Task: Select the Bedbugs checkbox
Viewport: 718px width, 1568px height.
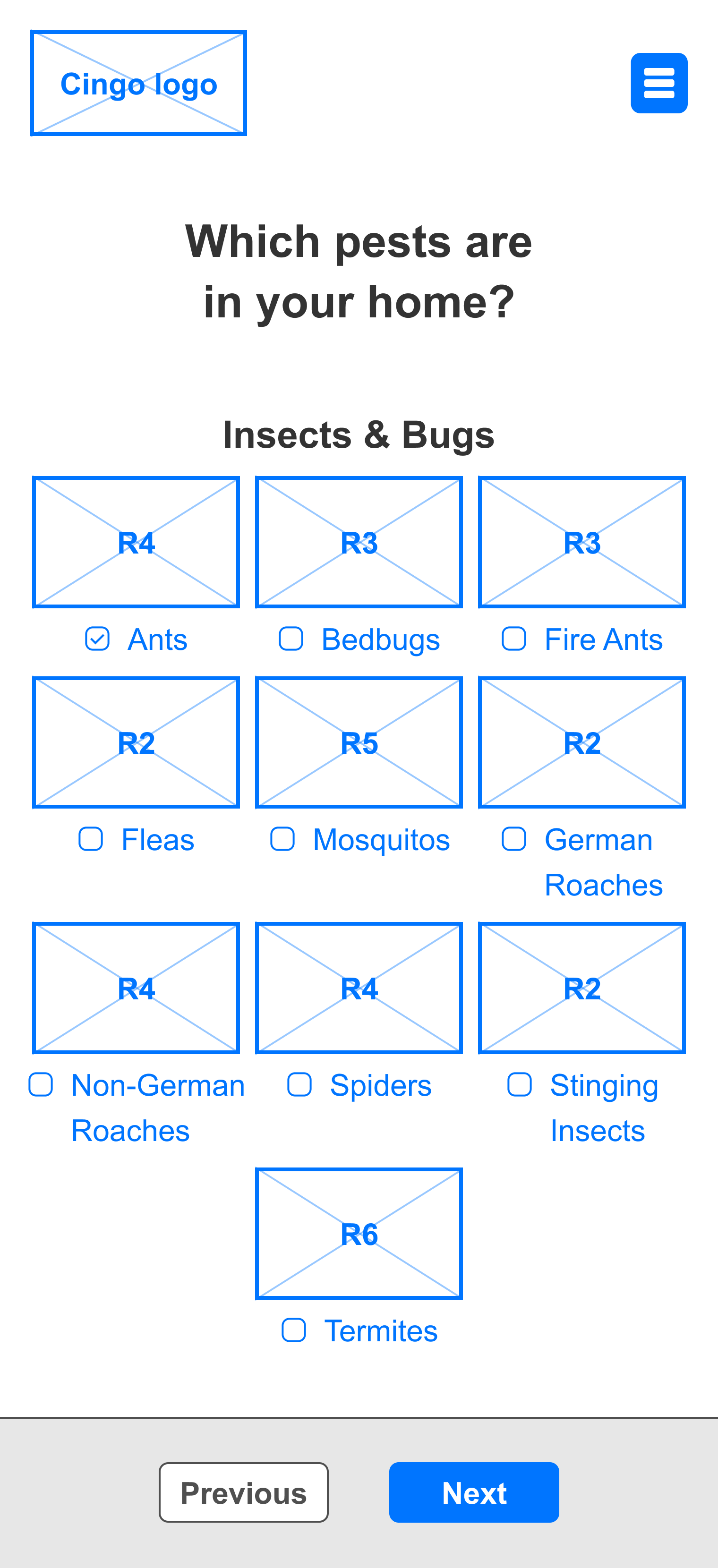Action: (291, 639)
